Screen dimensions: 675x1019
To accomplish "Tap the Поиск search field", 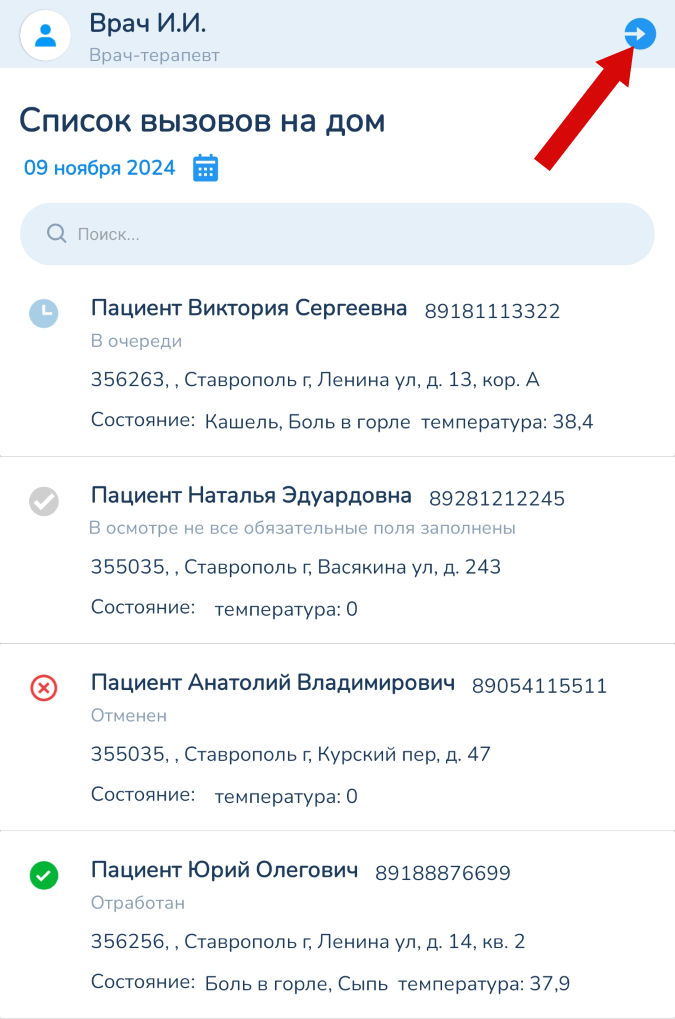I will pos(337,234).
